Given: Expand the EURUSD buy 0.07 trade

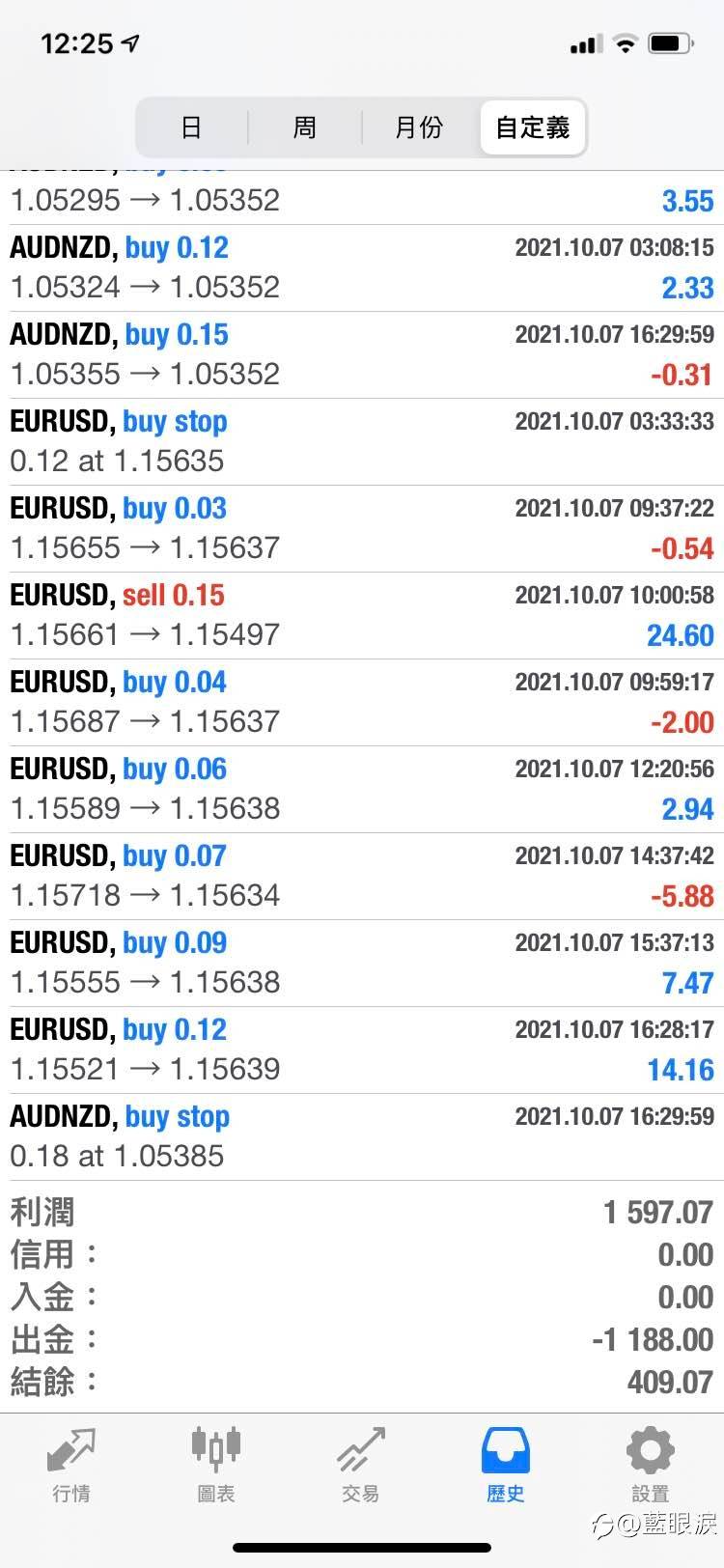Looking at the screenshot, I should tap(362, 877).
